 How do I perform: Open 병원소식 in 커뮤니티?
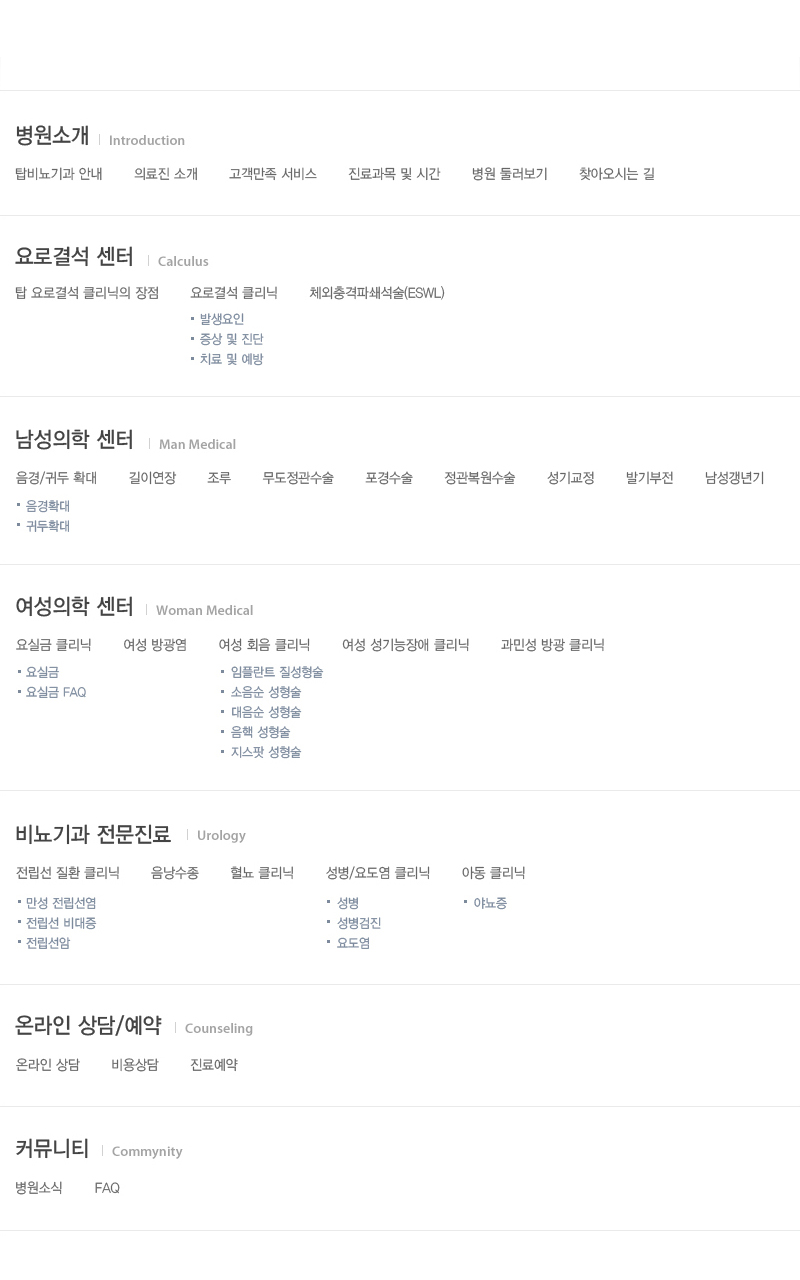[x=39, y=1188]
